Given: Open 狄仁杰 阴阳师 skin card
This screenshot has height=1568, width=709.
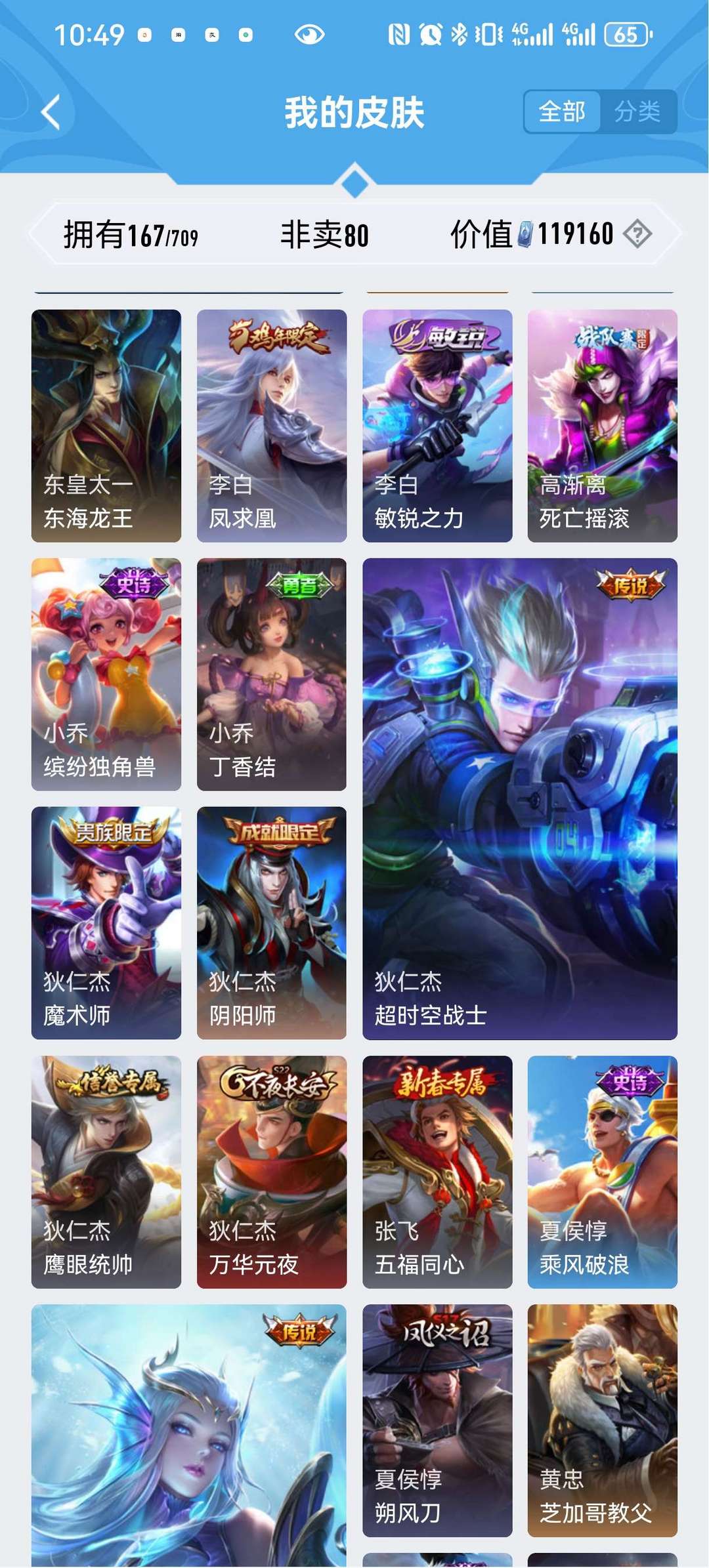Looking at the screenshot, I should pyautogui.click(x=272, y=923).
